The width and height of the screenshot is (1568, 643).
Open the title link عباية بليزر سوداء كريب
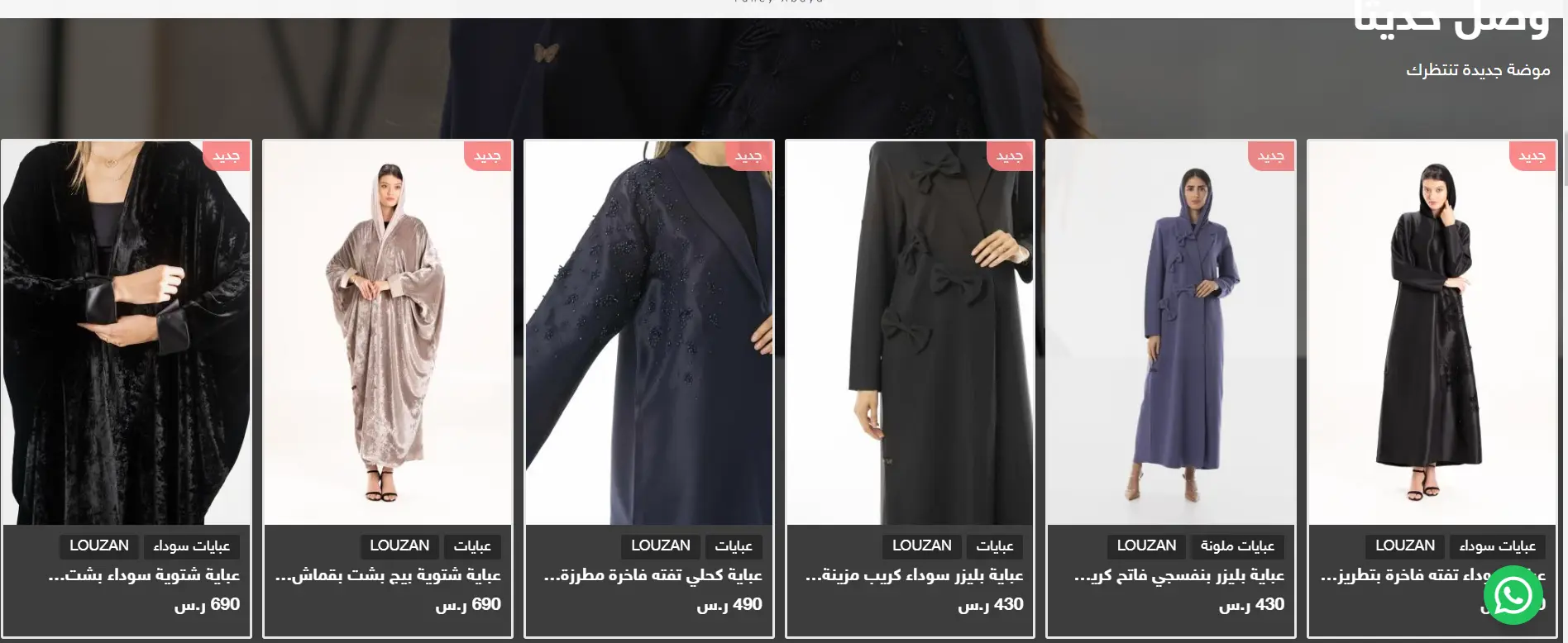(915, 575)
